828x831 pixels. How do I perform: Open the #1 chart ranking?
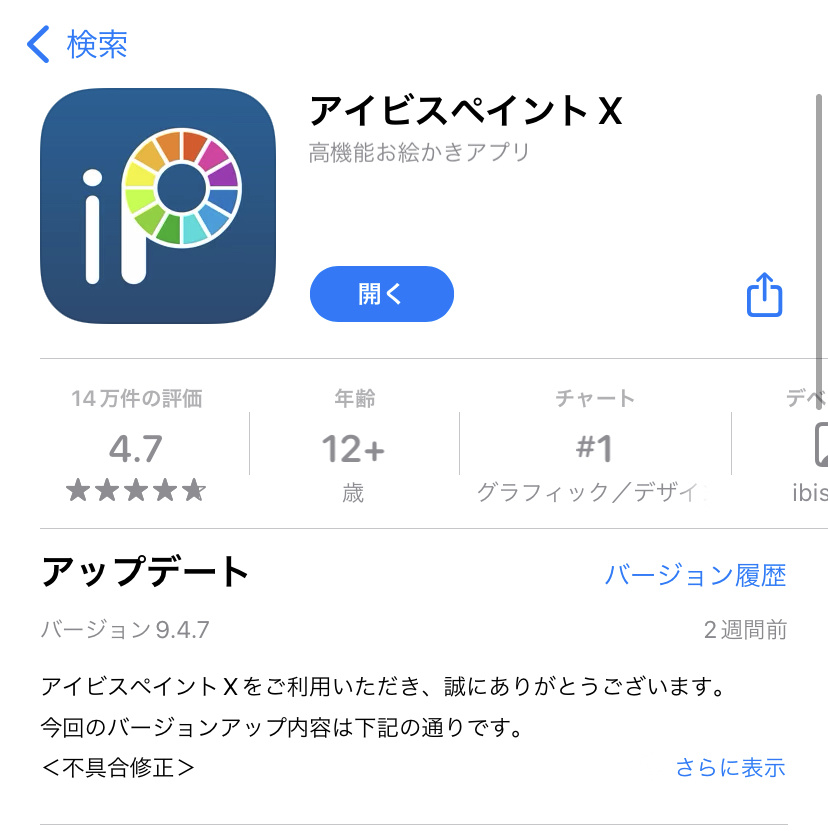click(594, 446)
